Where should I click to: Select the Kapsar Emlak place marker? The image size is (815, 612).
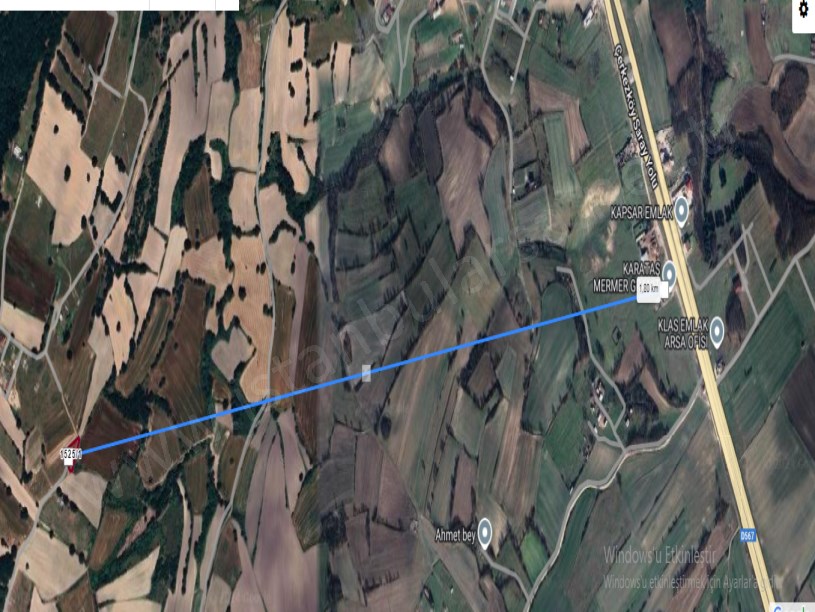[681, 210]
